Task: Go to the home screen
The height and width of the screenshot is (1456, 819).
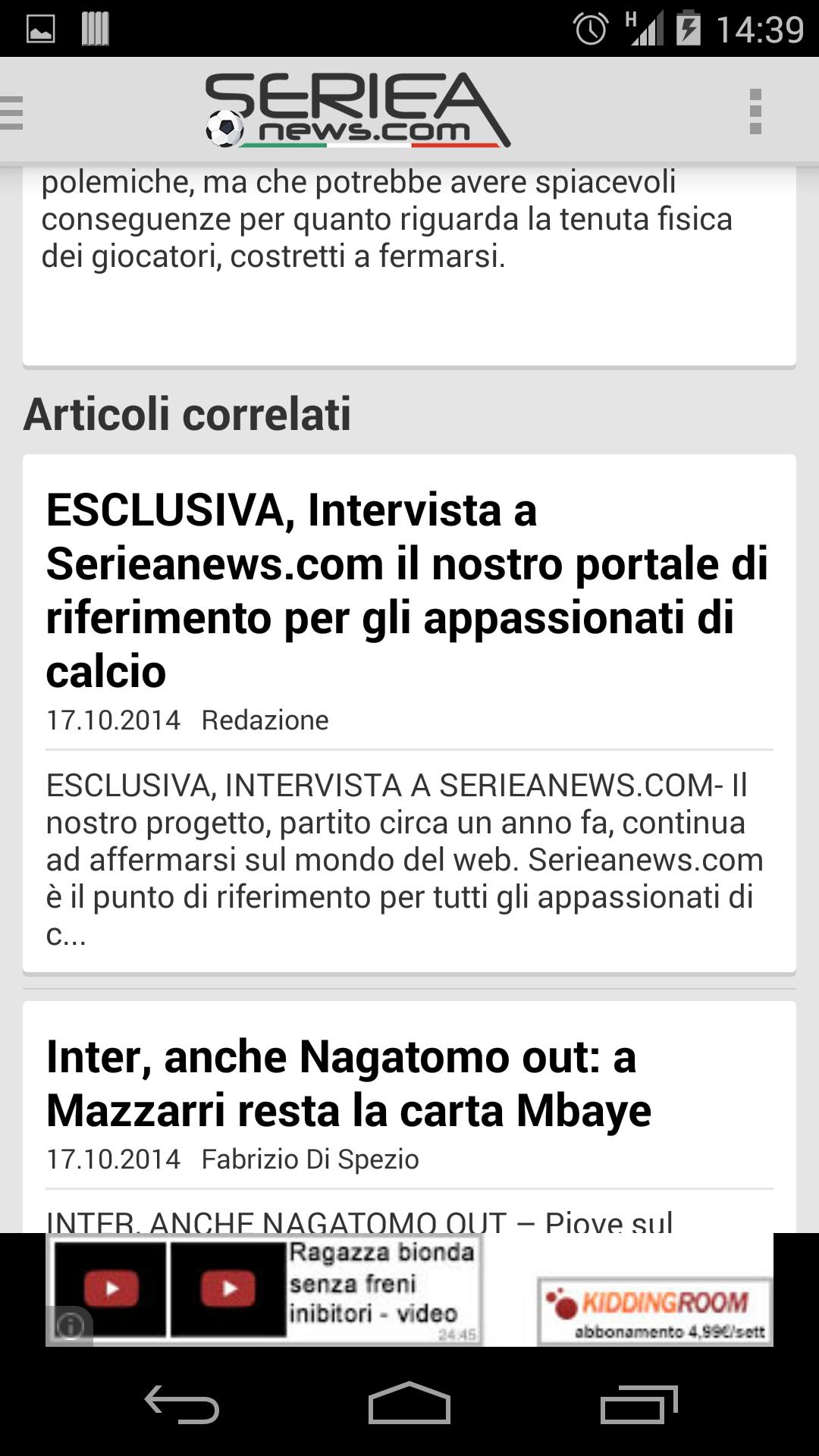Action: (x=409, y=1404)
